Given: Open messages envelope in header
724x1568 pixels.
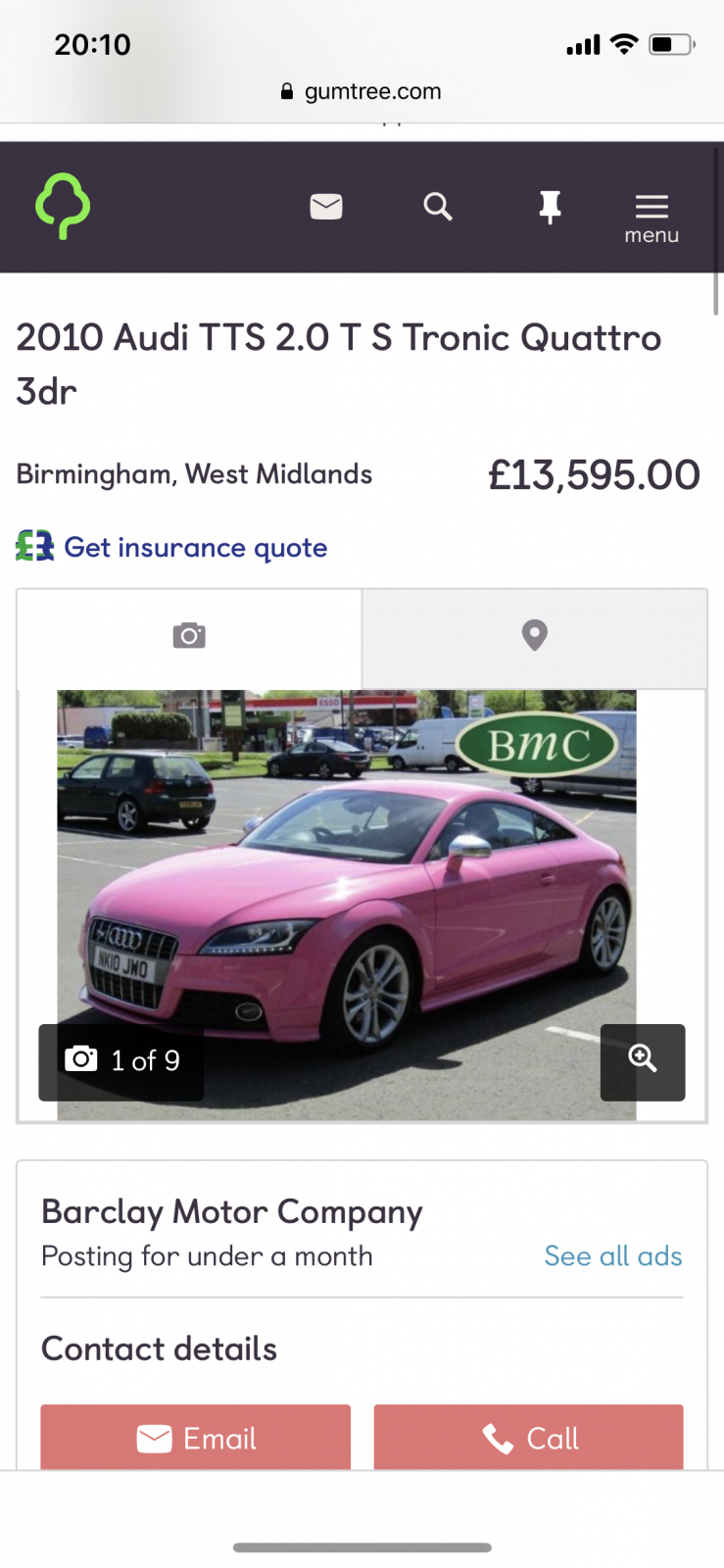Looking at the screenshot, I should point(326,206).
